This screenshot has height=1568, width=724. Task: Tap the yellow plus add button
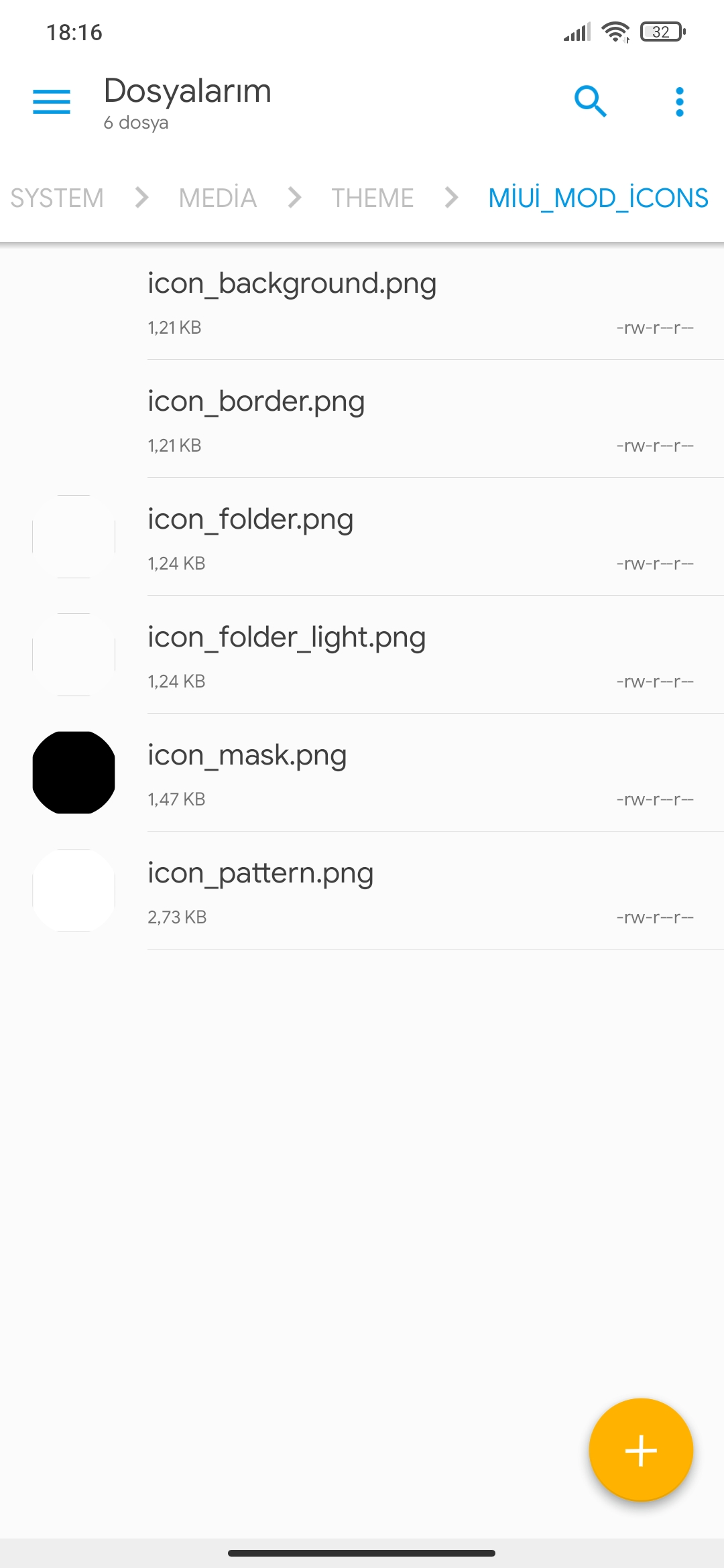pyautogui.click(x=641, y=1450)
